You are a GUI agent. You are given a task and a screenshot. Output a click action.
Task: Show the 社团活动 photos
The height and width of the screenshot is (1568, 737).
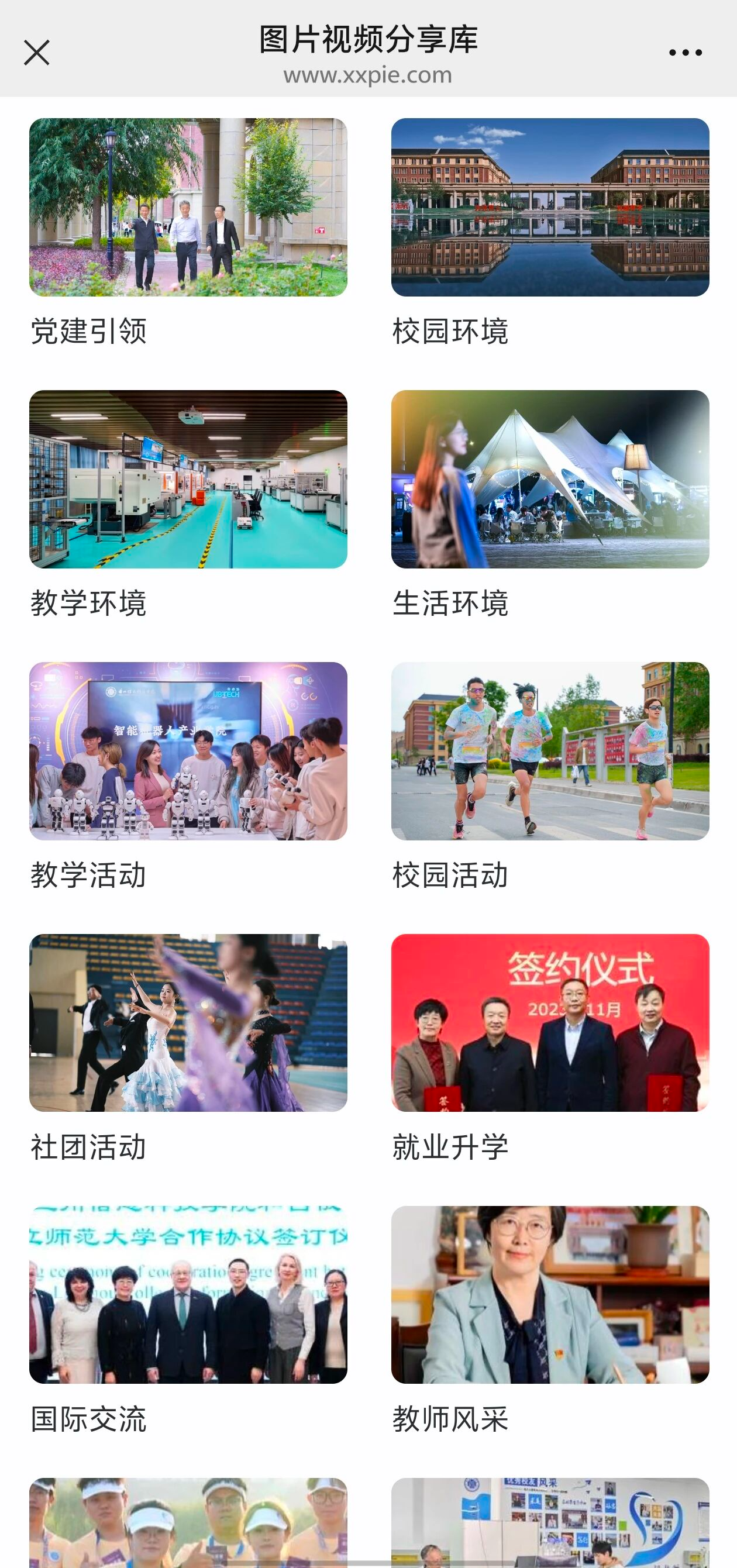(188, 1022)
